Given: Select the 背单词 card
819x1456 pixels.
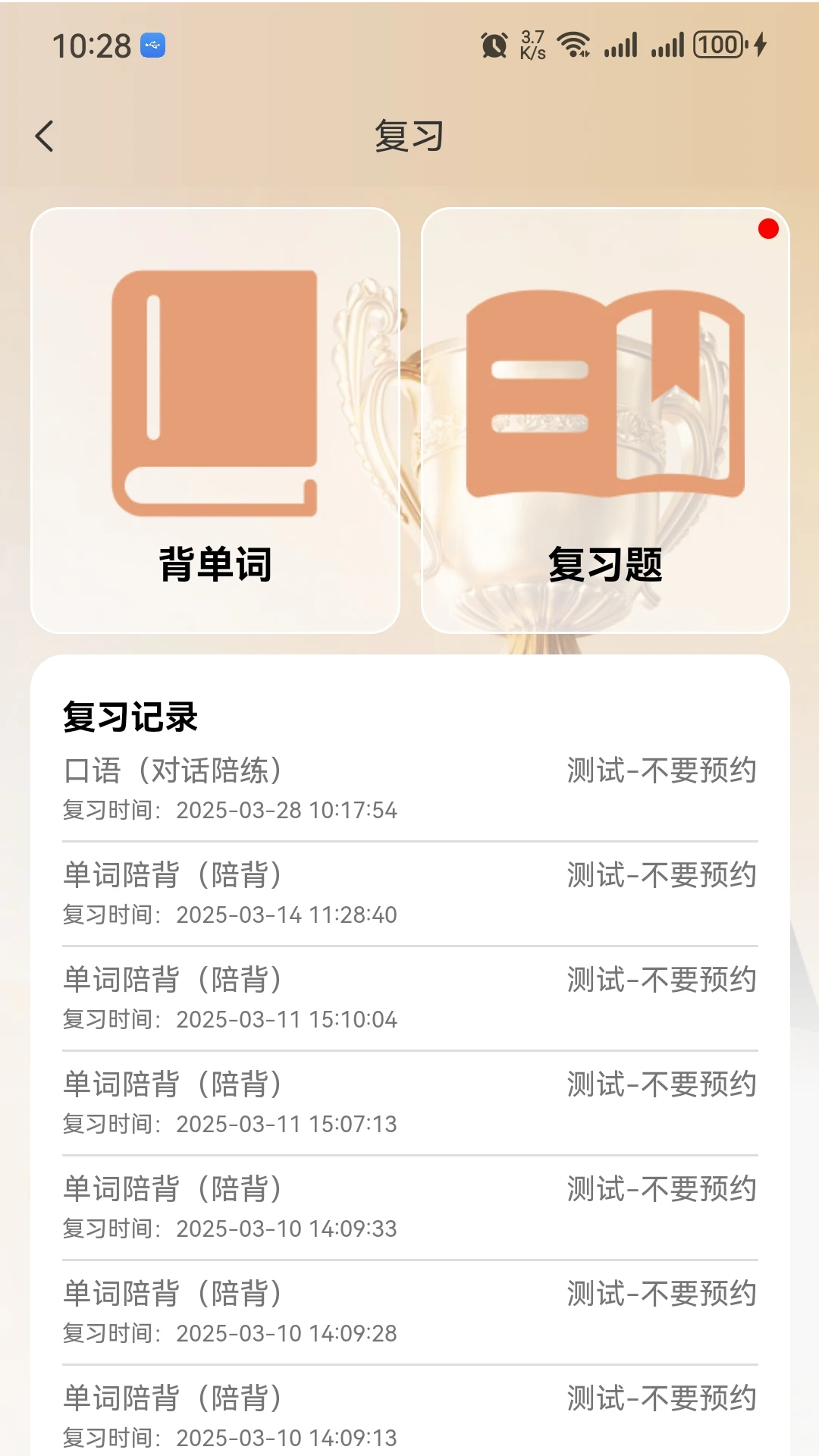Looking at the screenshot, I should pos(215,417).
